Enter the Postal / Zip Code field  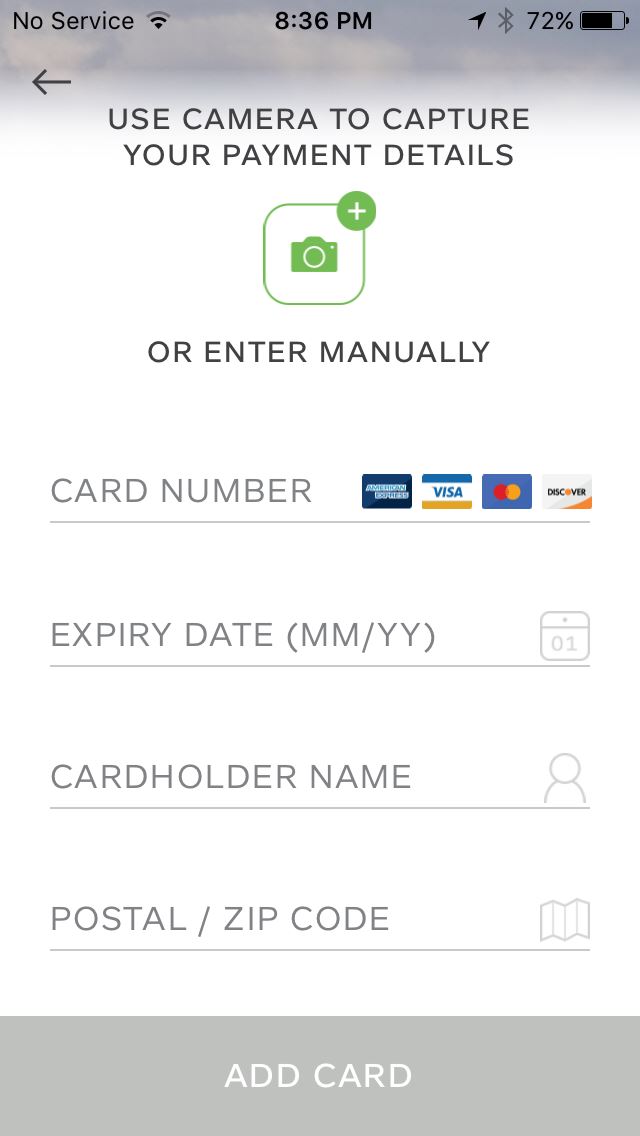tap(320, 920)
